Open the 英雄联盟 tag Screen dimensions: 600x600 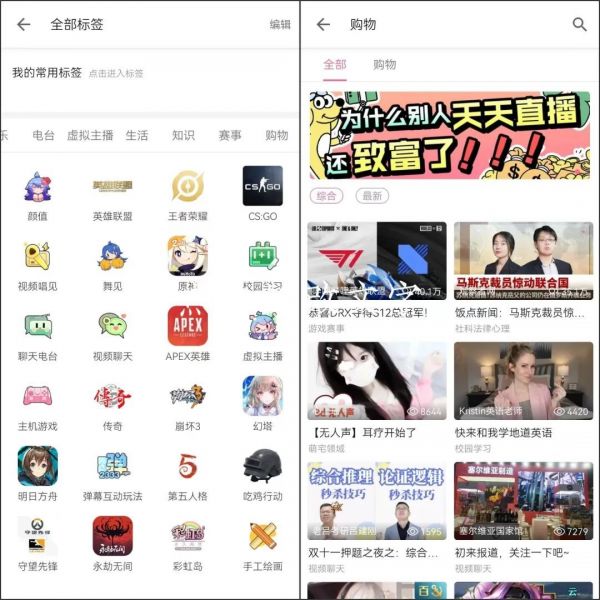[x=112, y=193]
